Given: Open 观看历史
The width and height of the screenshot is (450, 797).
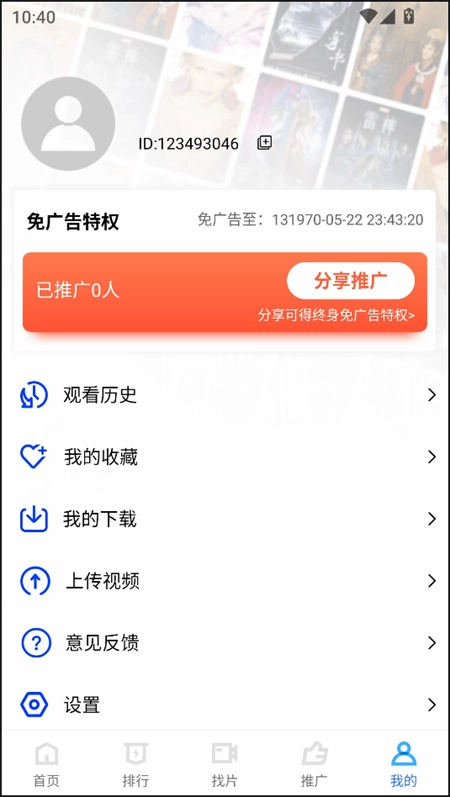Looking at the screenshot, I should point(225,395).
